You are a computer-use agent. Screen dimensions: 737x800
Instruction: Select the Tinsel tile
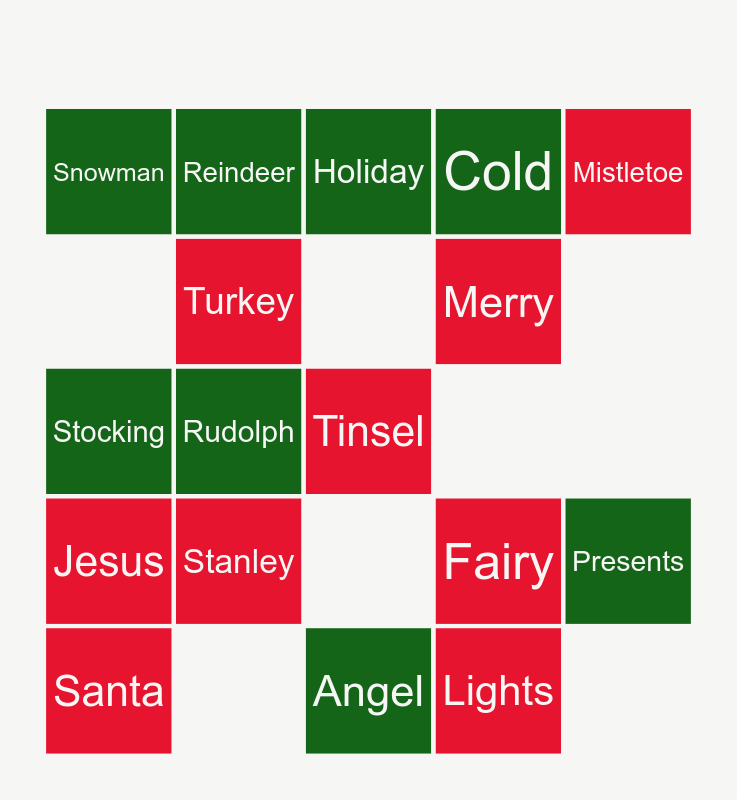point(368,431)
